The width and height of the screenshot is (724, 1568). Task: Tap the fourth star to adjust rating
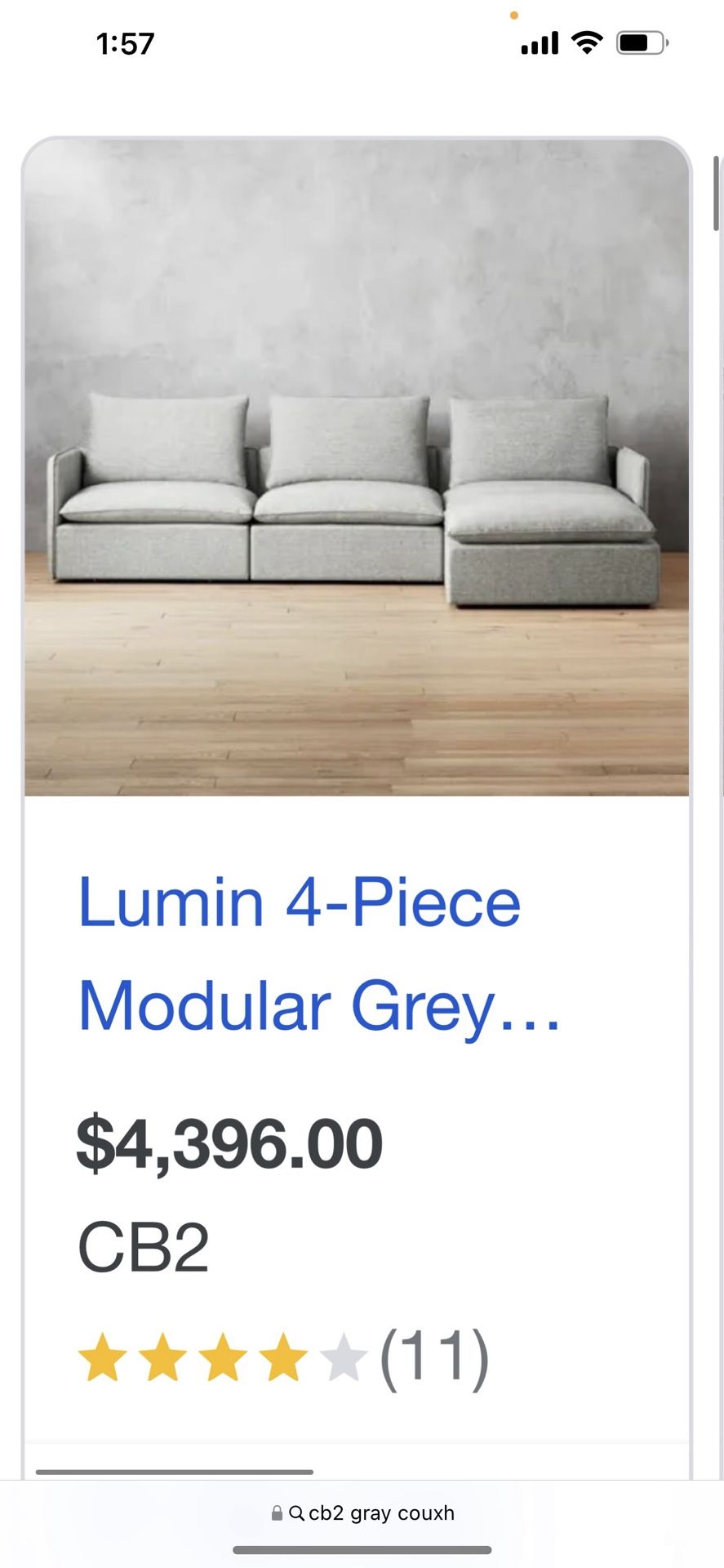click(x=283, y=1356)
